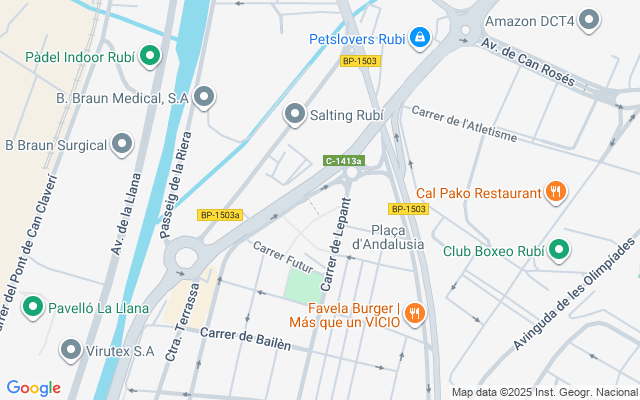
Task: Select the Virutex S.A place marker
Action: pos(71,351)
